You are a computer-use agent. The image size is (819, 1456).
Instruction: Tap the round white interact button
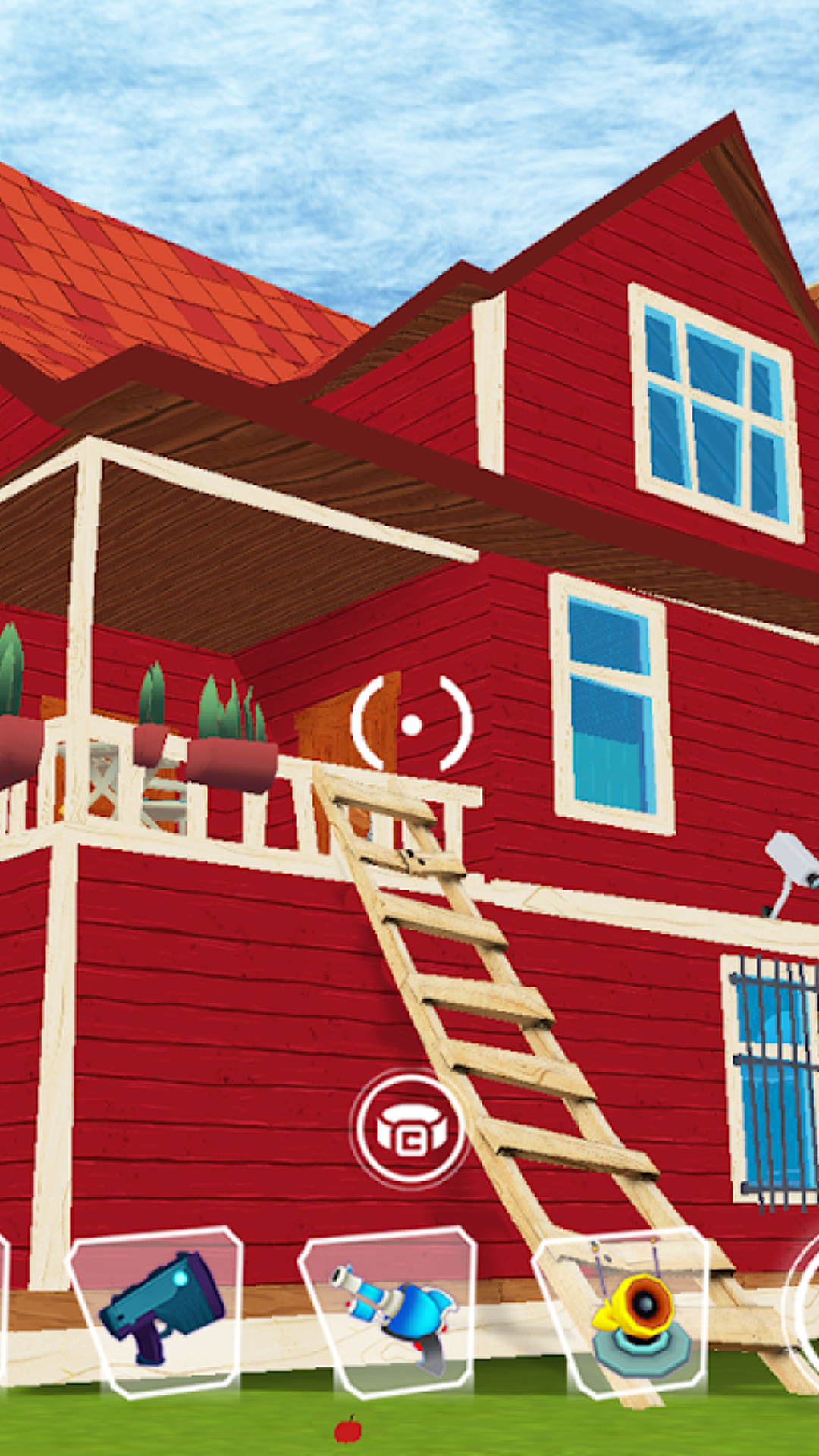410,1129
